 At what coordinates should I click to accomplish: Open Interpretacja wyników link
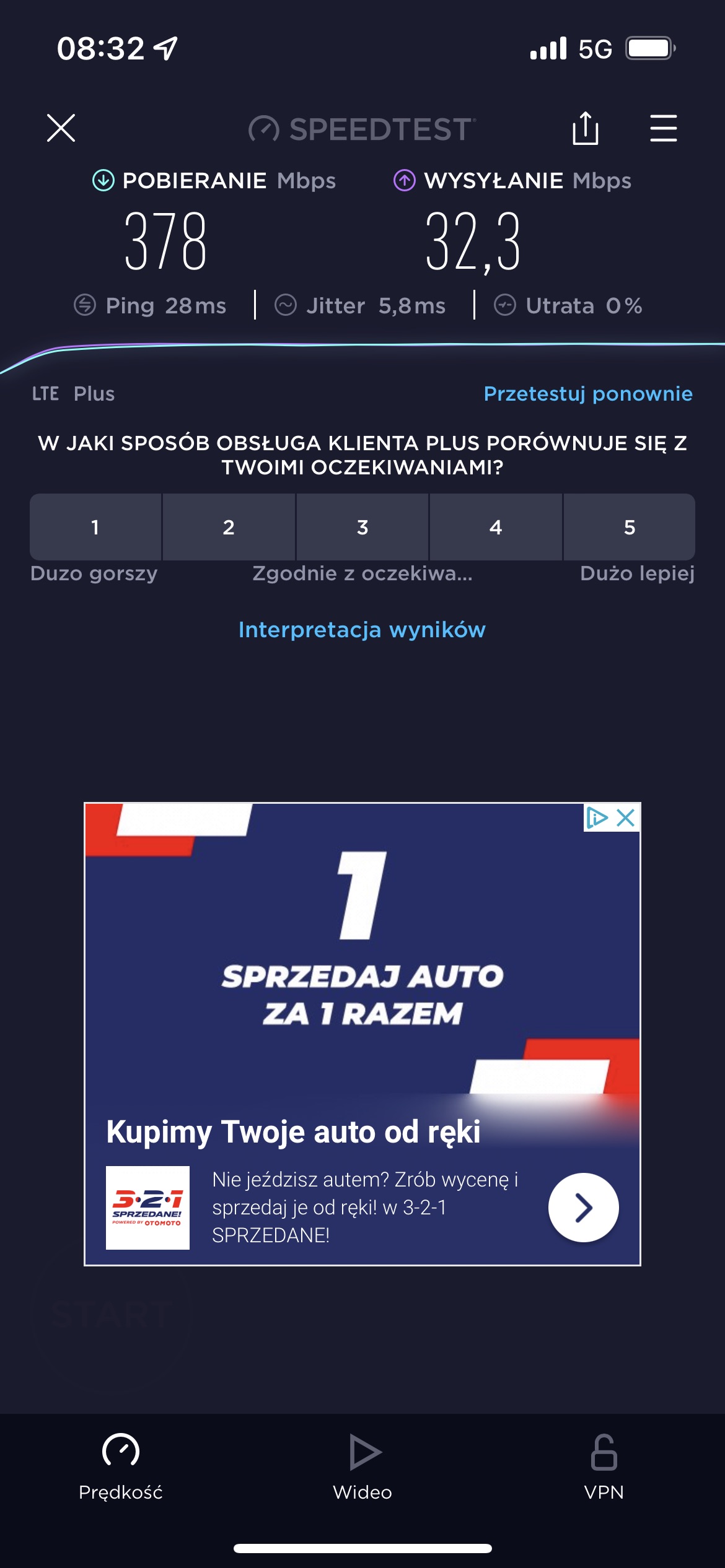362,630
